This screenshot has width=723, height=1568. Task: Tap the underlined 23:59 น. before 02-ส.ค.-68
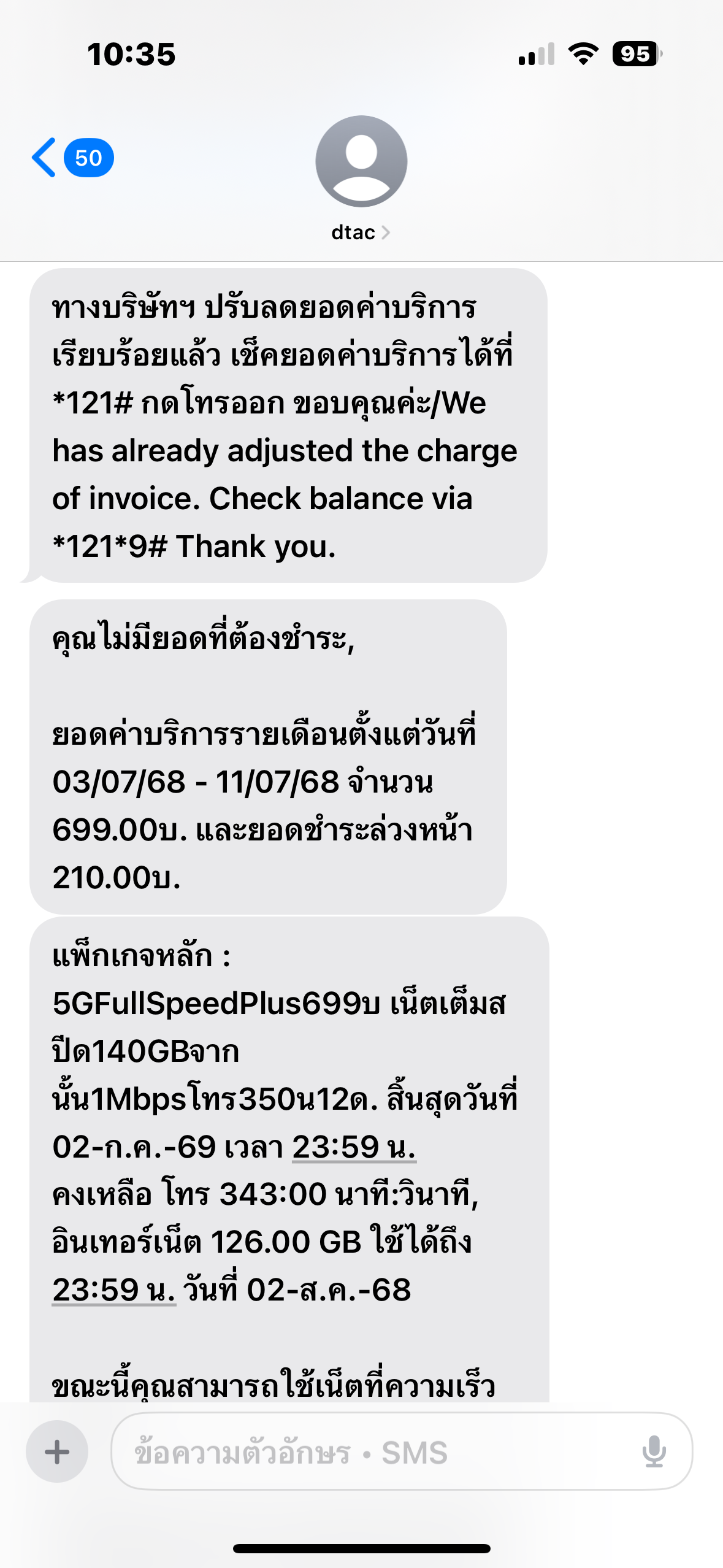114,1290
